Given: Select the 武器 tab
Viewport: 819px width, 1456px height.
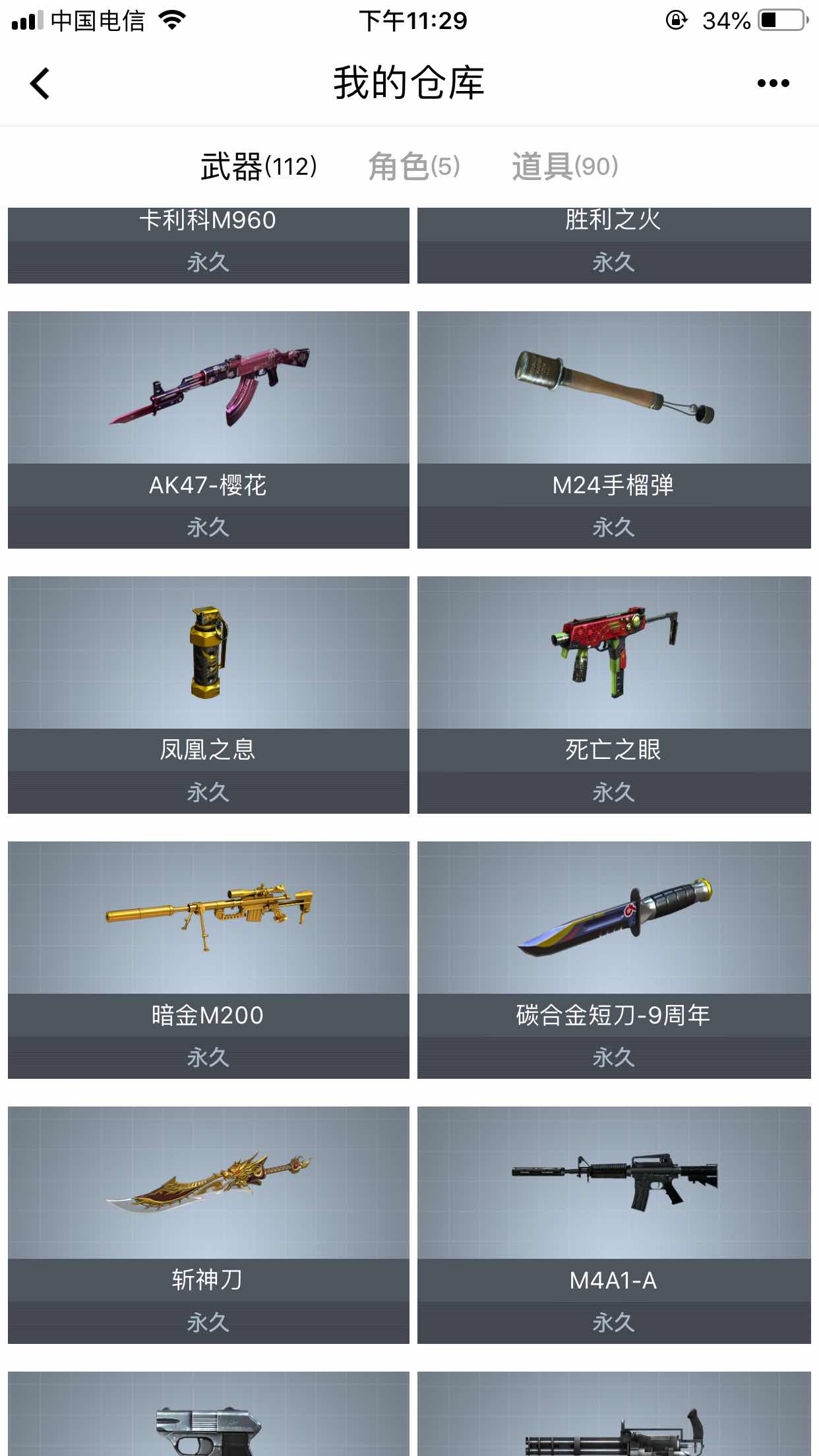Looking at the screenshot, I should (258, 166).
